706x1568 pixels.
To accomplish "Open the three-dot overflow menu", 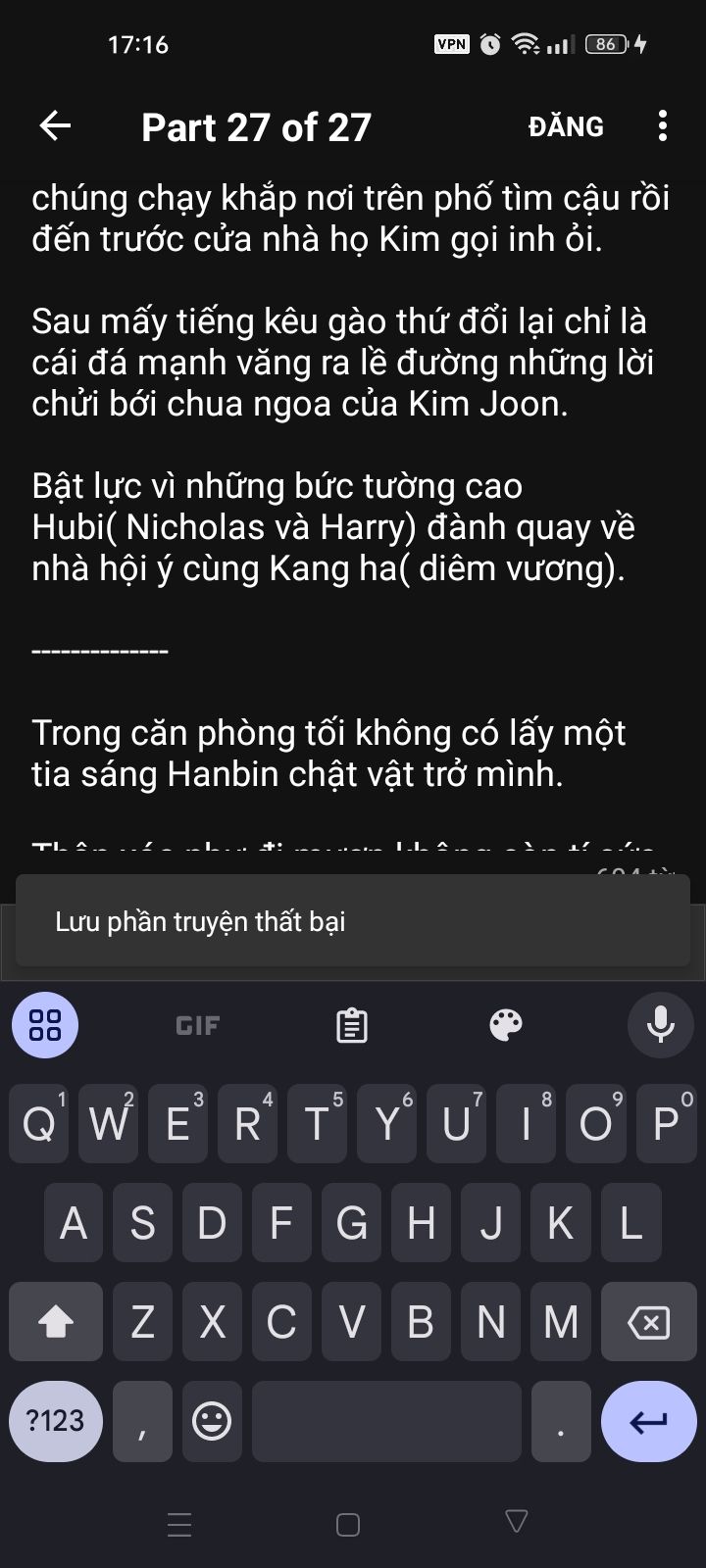I will (663, 126).
